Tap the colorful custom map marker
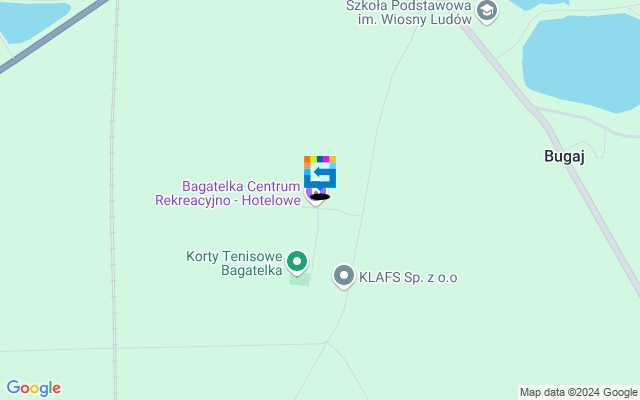Image resolution: width=640 pixels, height=400 pixels. click(x=320, y=172)
